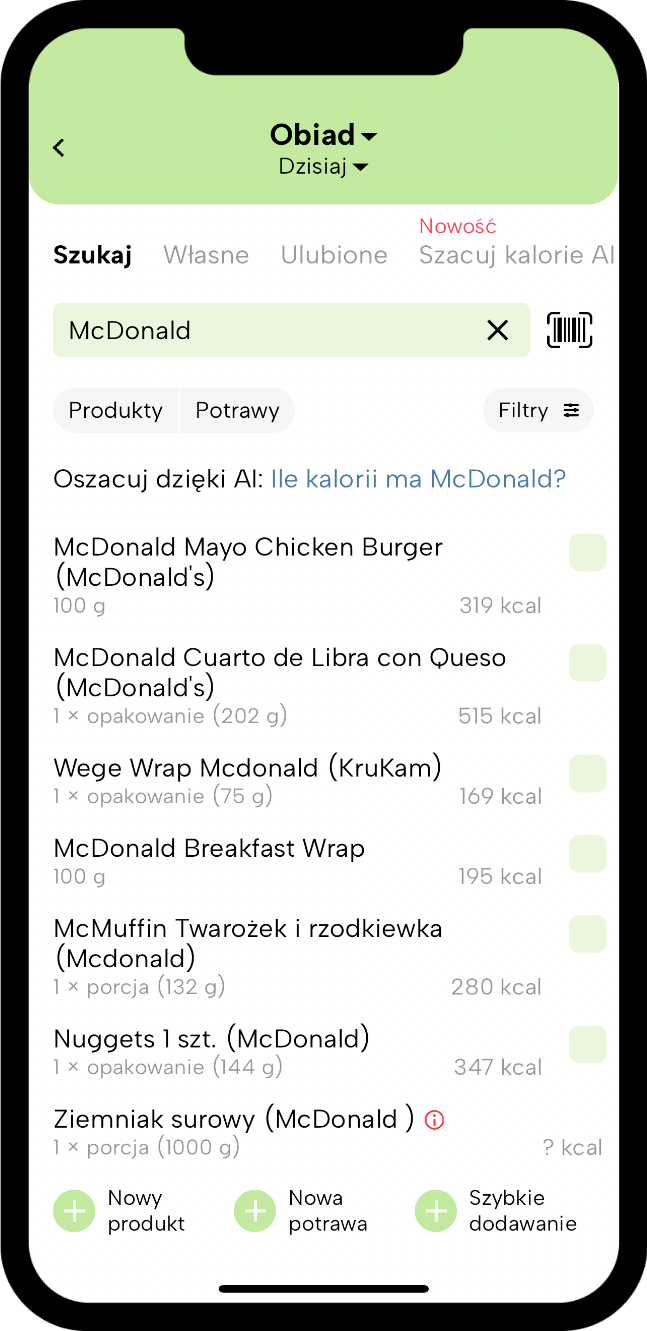Add a Nowy produkt
This screenshot has width=647, height=1331.
[120, 1210]
